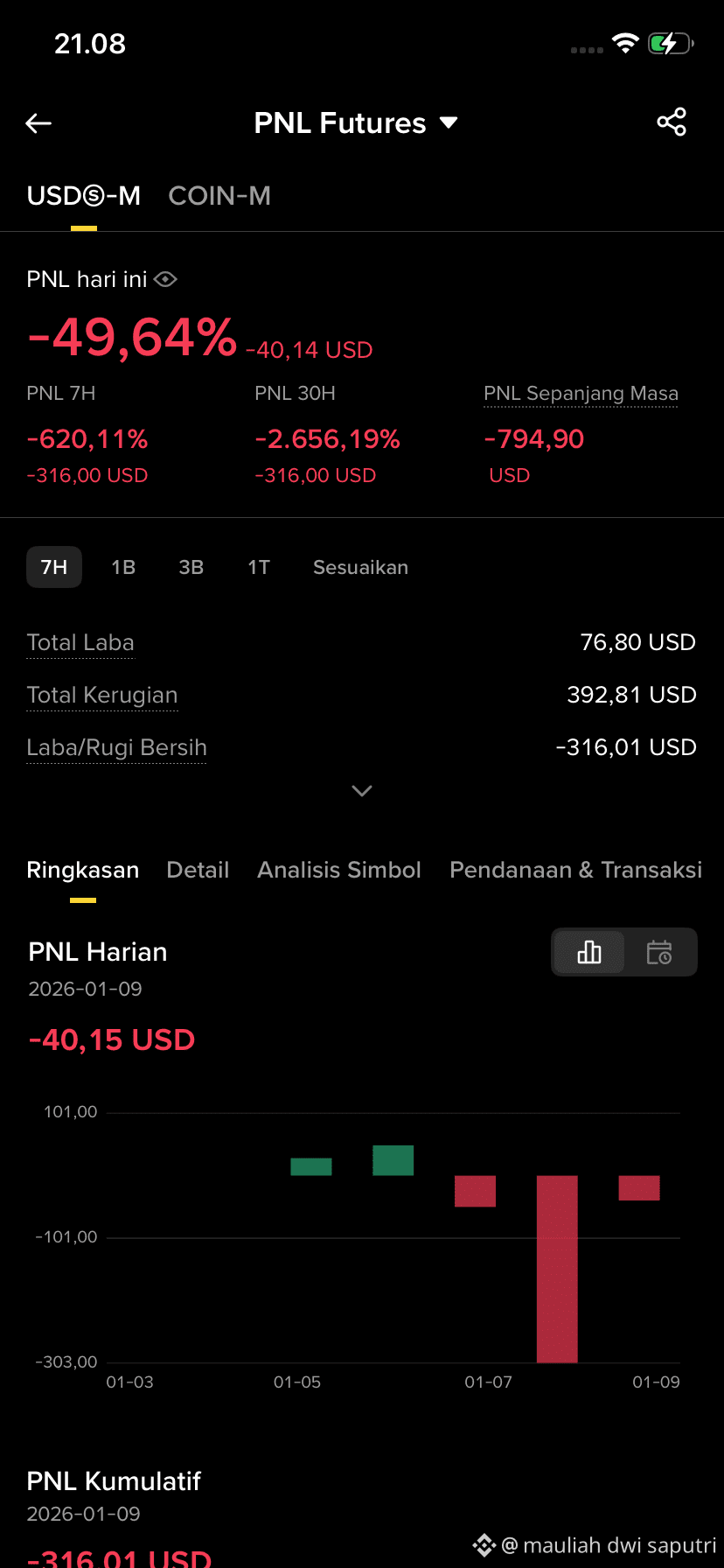View the Ringkasan tab

point(83,870)
